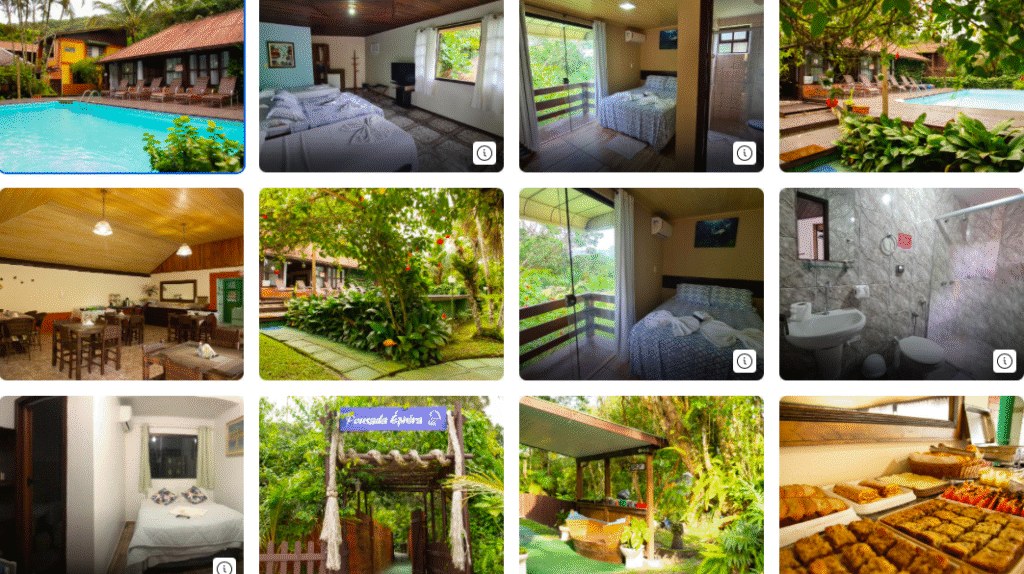
Task: Open the pool photo framed by green plants
Action: click(901, 86)
